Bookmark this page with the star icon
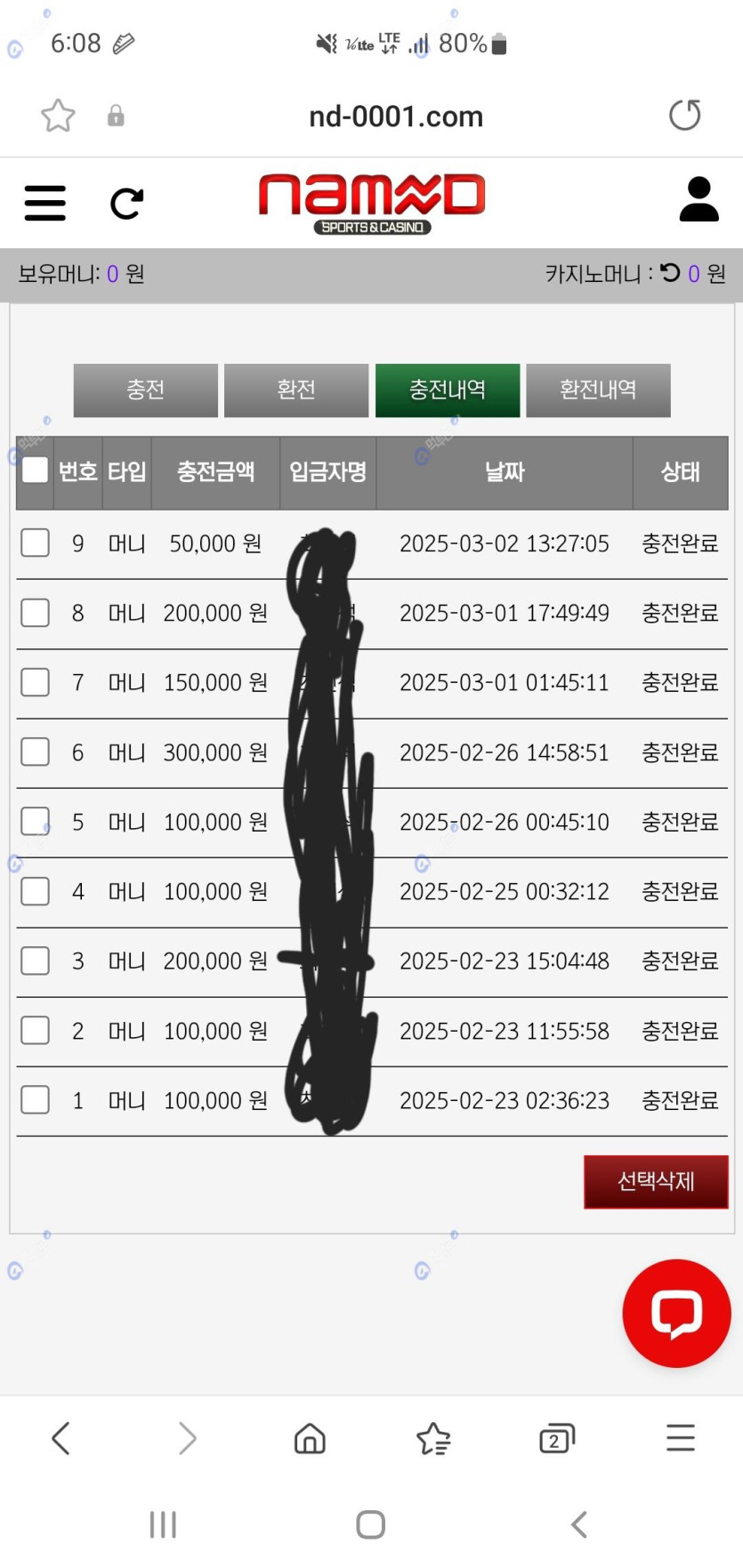743x1568 pixels. point(58,116)
